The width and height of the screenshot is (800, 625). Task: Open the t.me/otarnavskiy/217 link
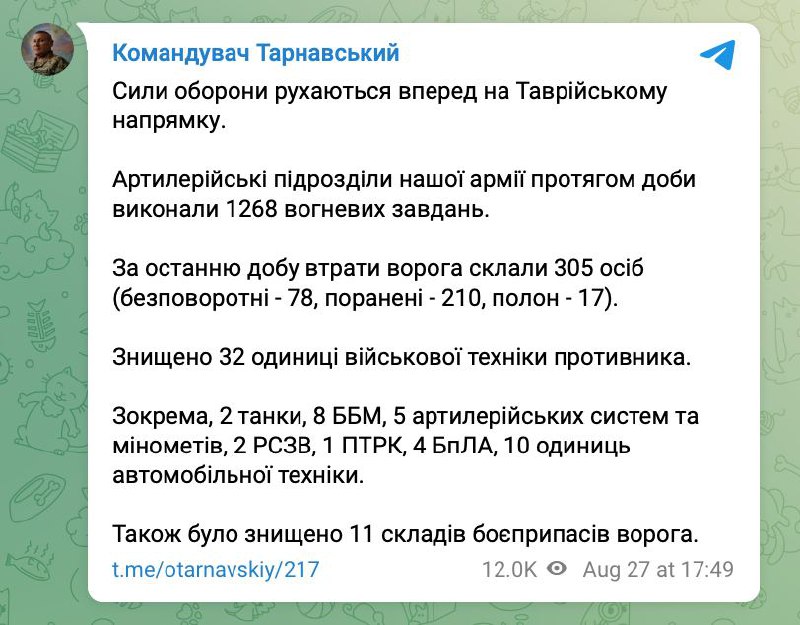click(215, 570)
